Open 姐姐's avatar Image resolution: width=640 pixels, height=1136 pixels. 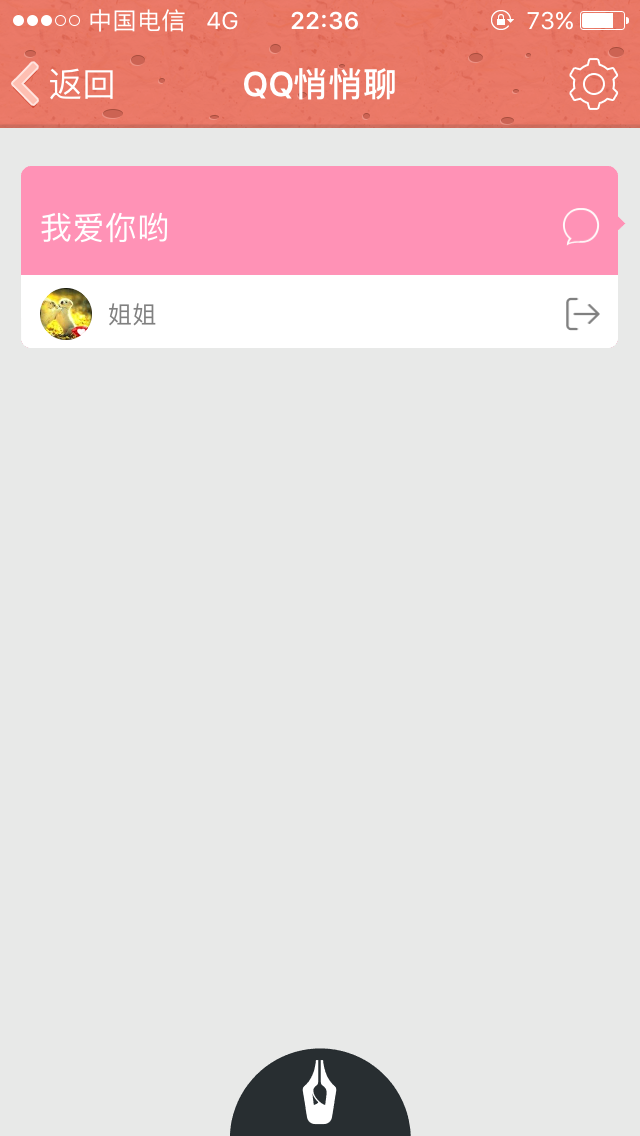pos(66,314)
